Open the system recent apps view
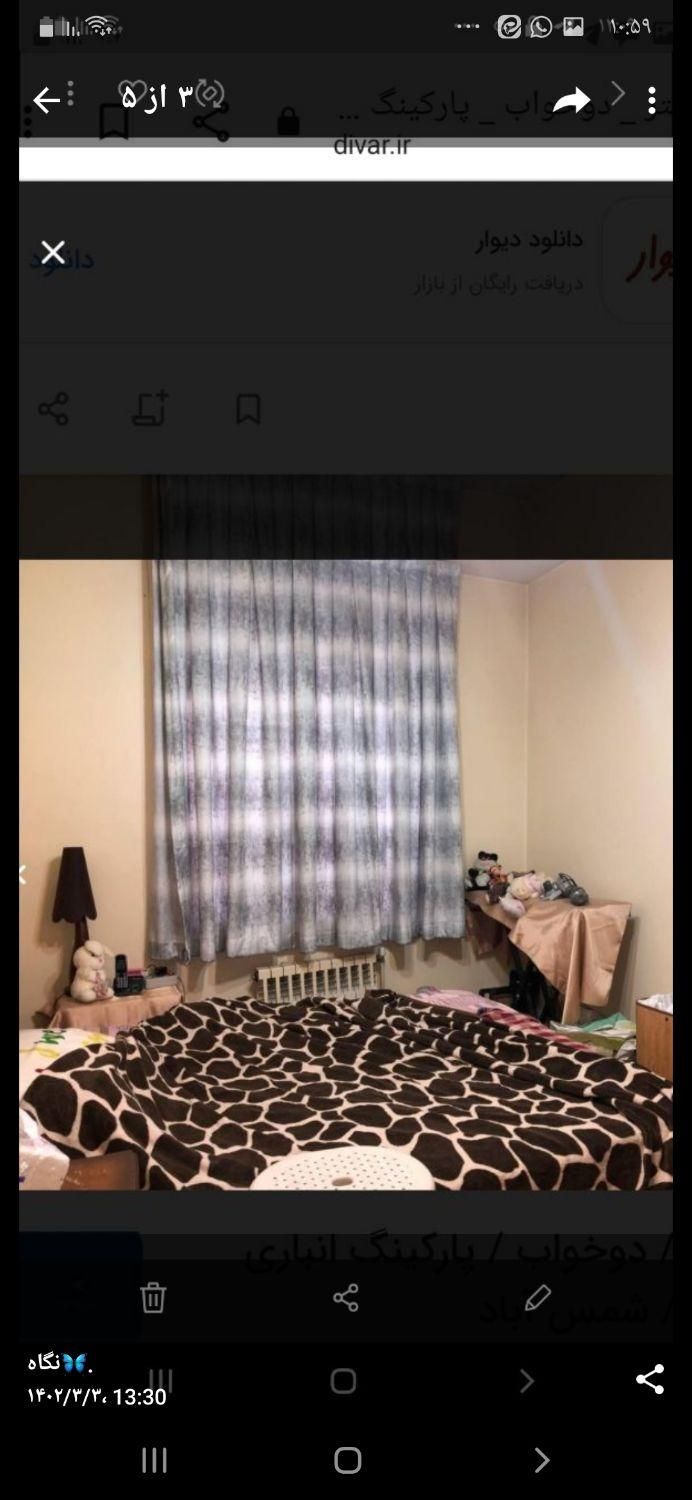 [x=154, y=1460]
